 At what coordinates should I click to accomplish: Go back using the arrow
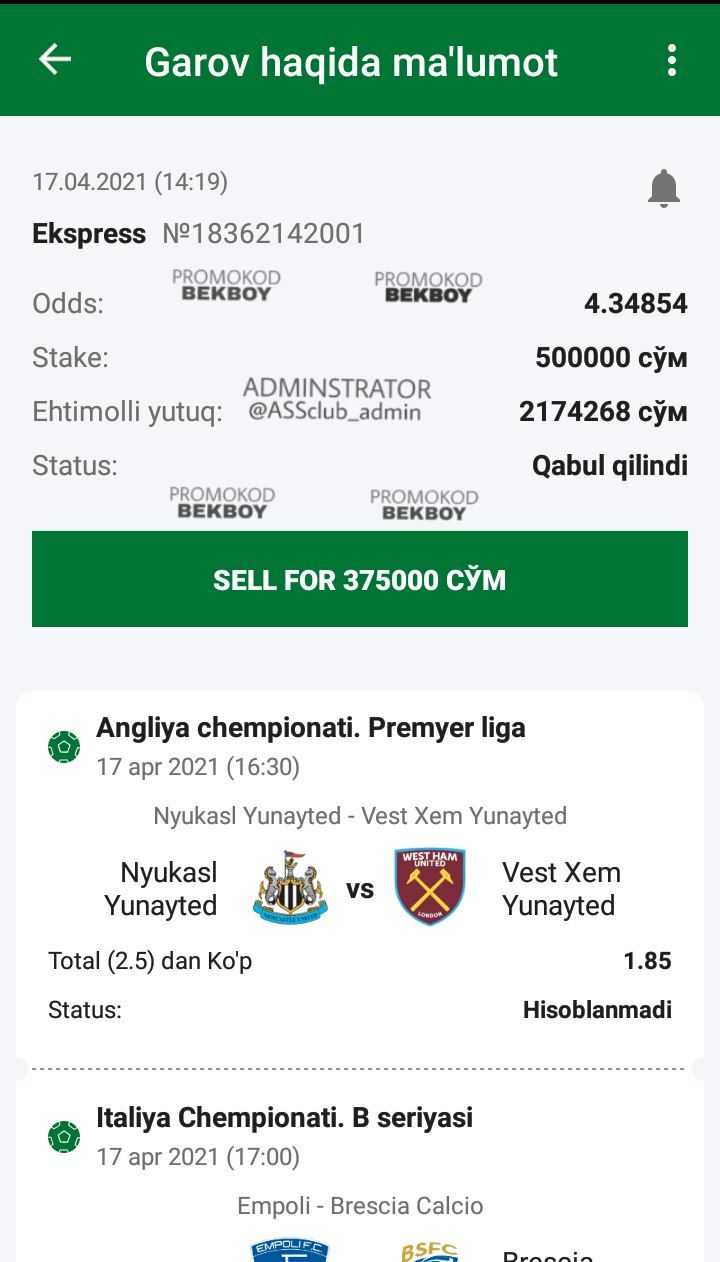(55, 60)
